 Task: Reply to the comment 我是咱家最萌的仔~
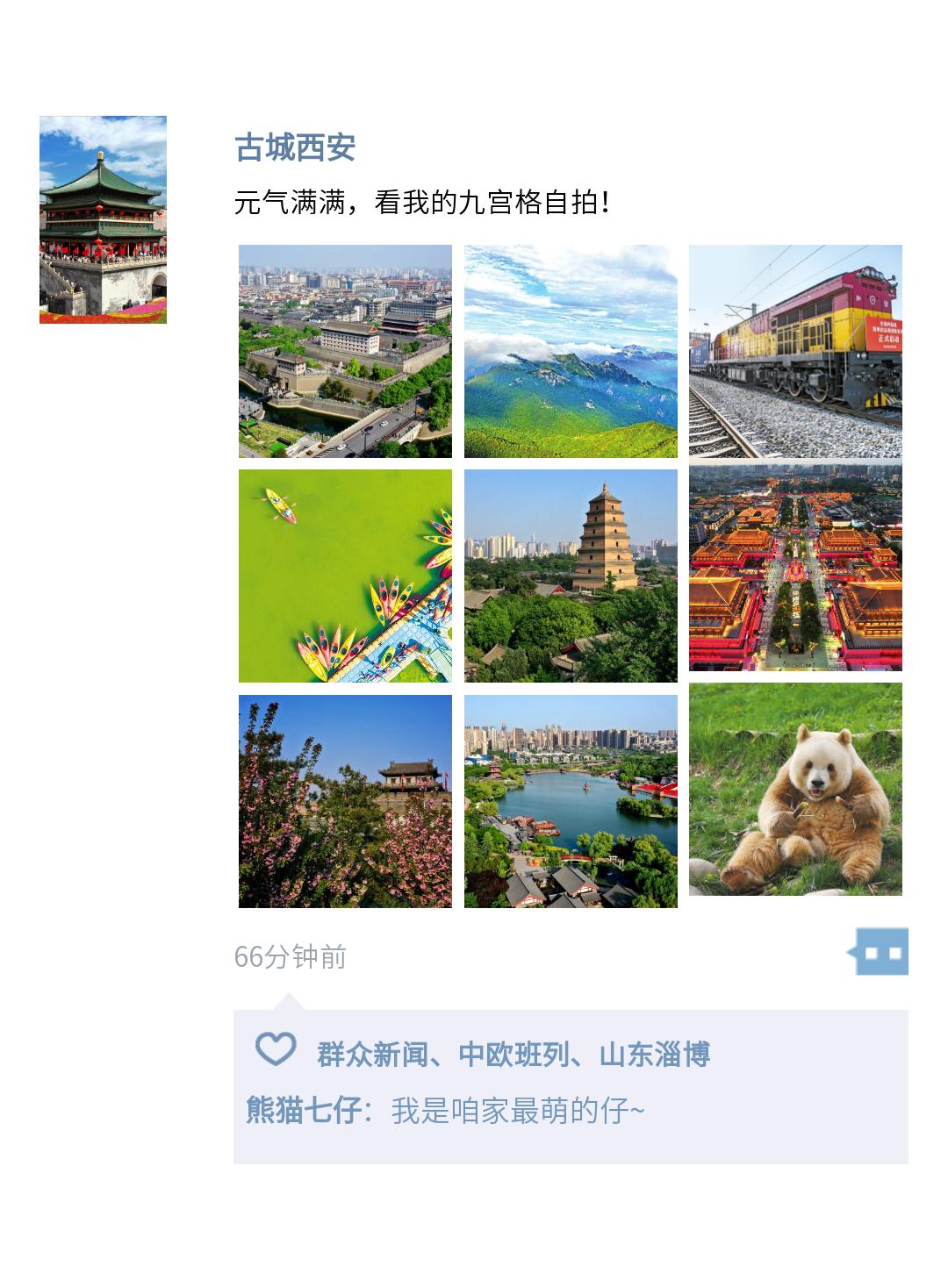point(518,1107)
